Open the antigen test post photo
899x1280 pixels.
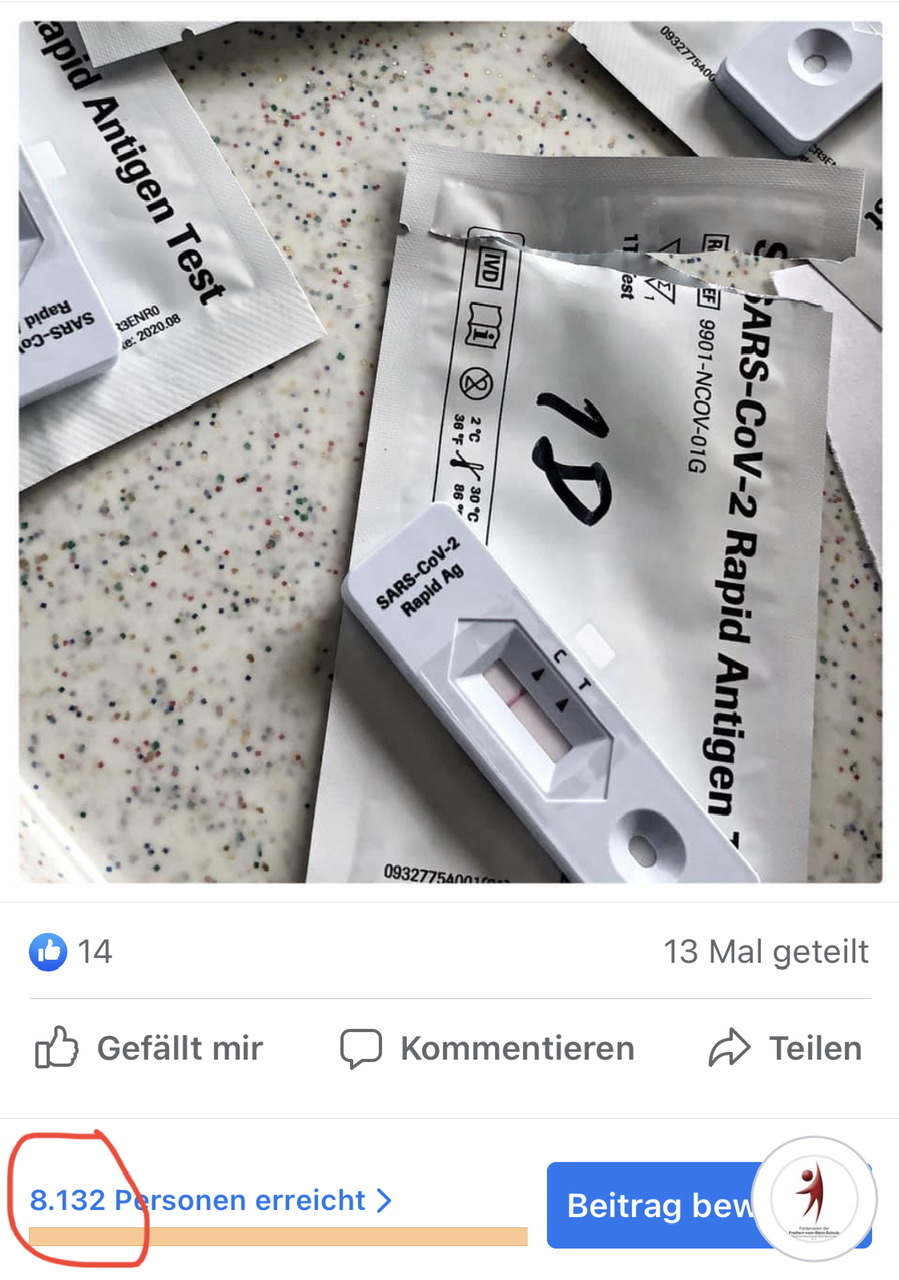(450, 450)
